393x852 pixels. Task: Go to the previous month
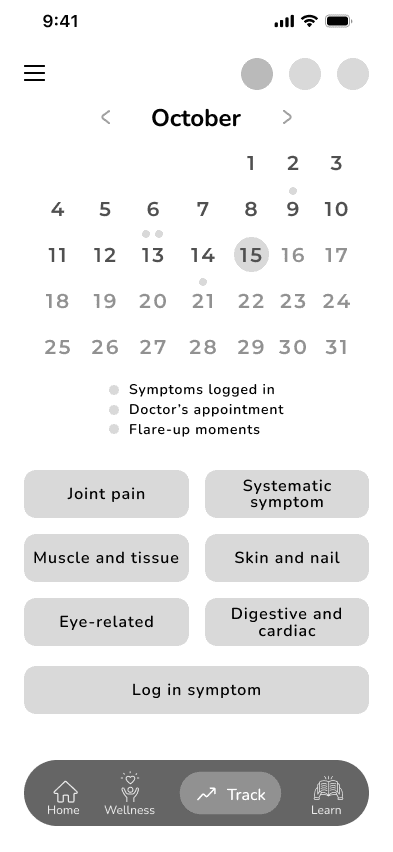point(105,117)
